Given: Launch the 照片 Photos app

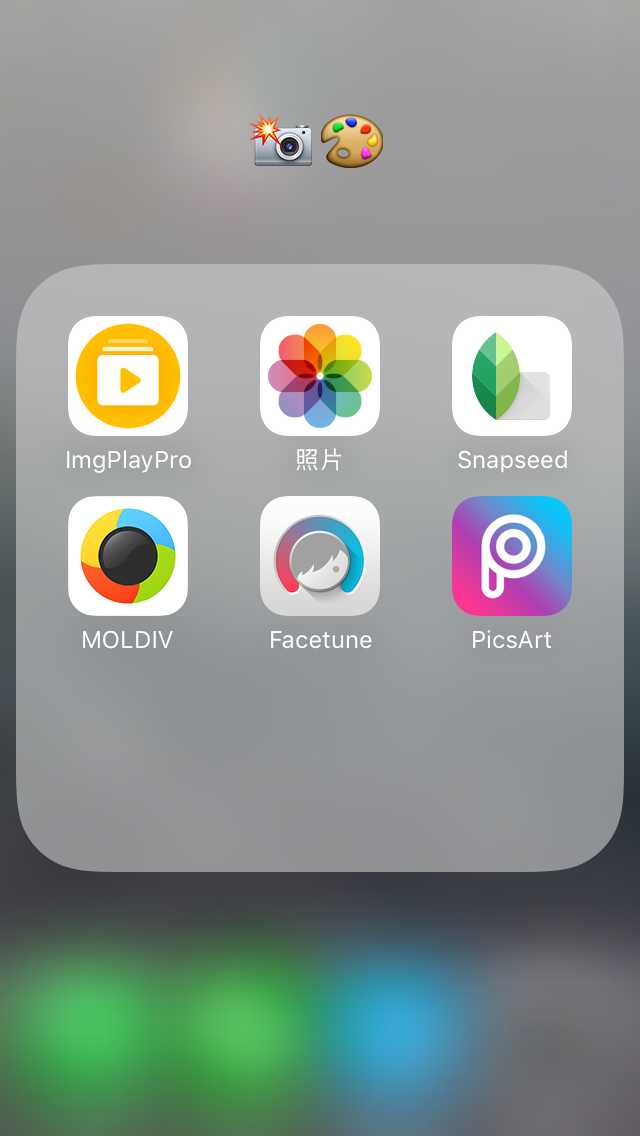Looking at the screenshot, I should tap(320, 376).
